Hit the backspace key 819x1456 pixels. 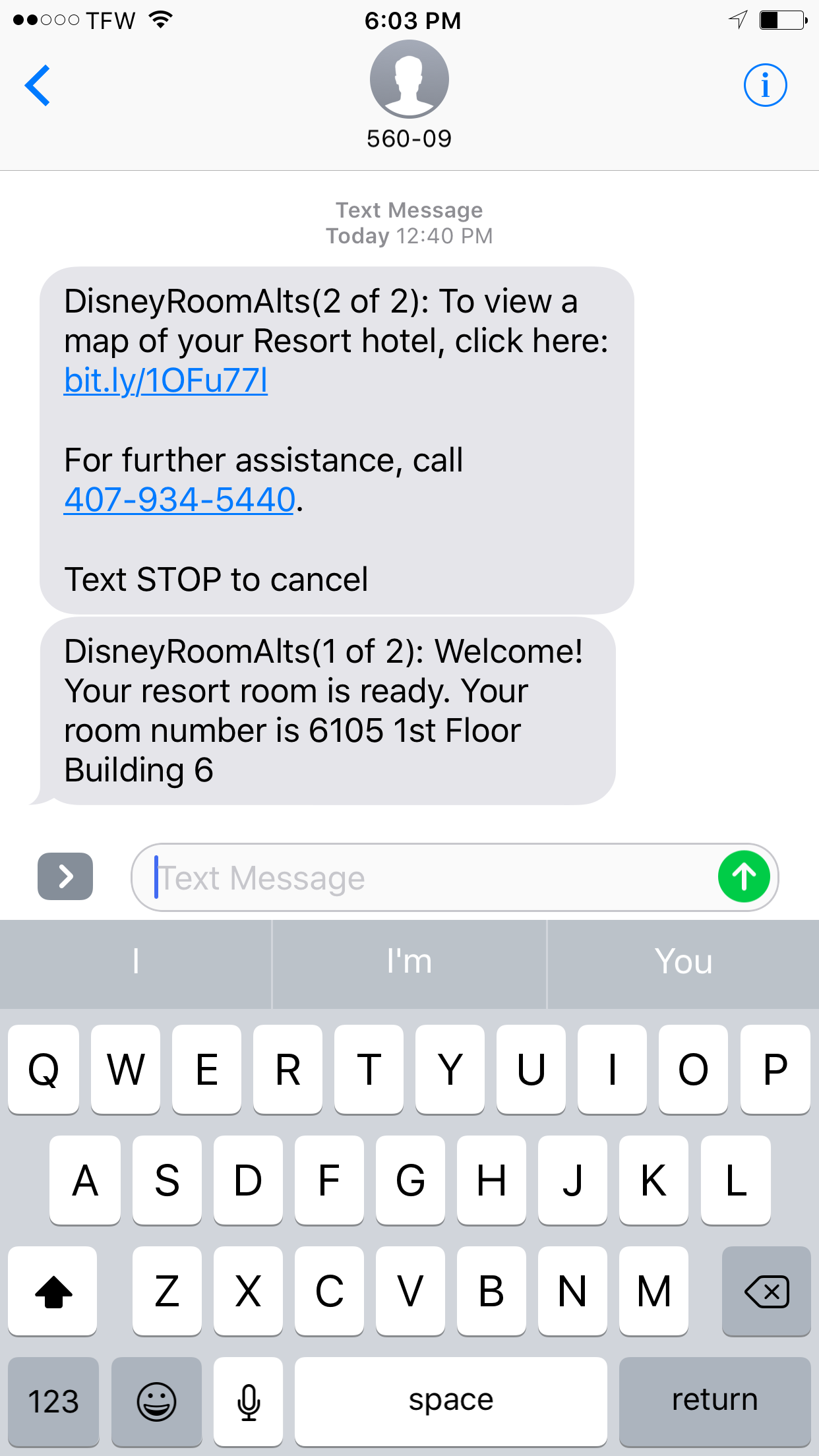coord(766,1291)
